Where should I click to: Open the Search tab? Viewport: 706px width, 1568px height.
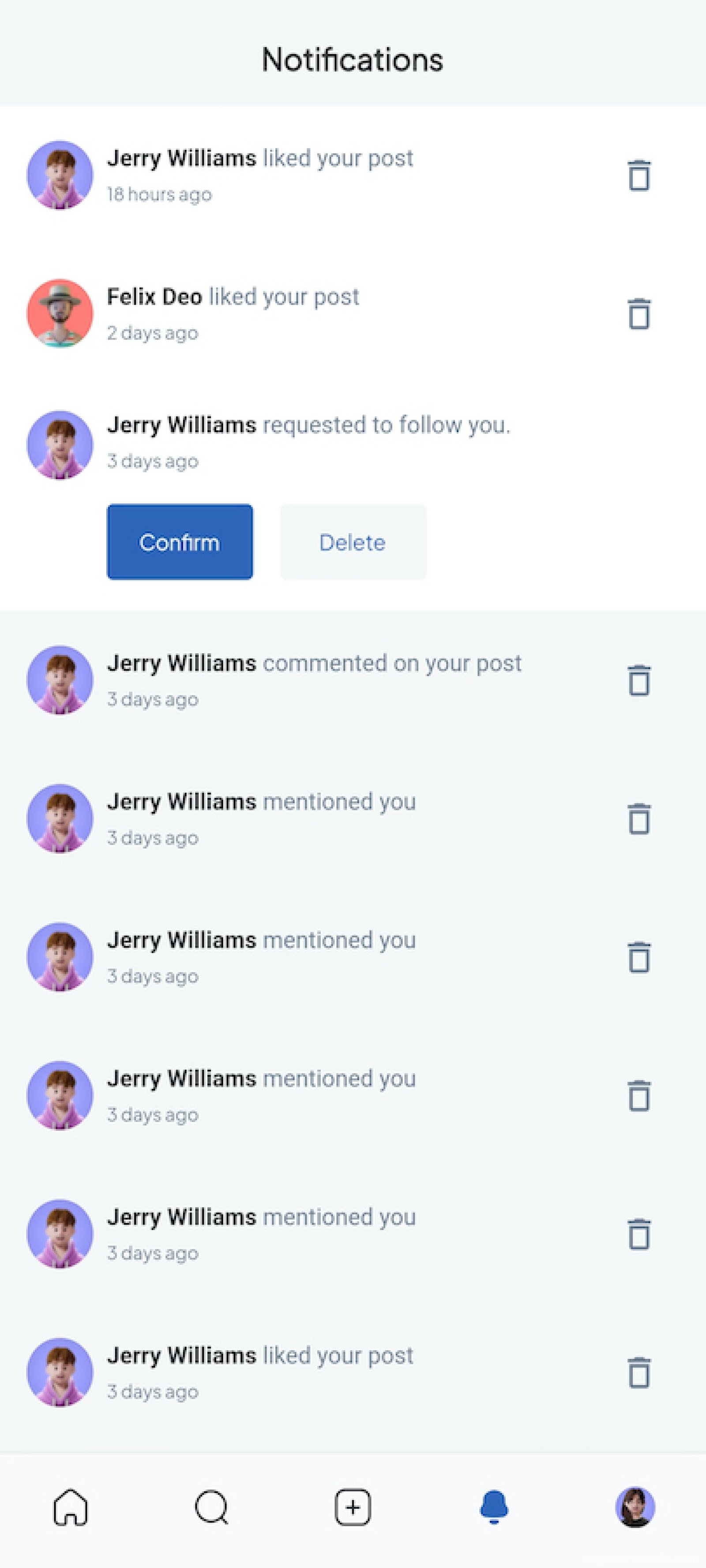click(x=212, y=1508)
